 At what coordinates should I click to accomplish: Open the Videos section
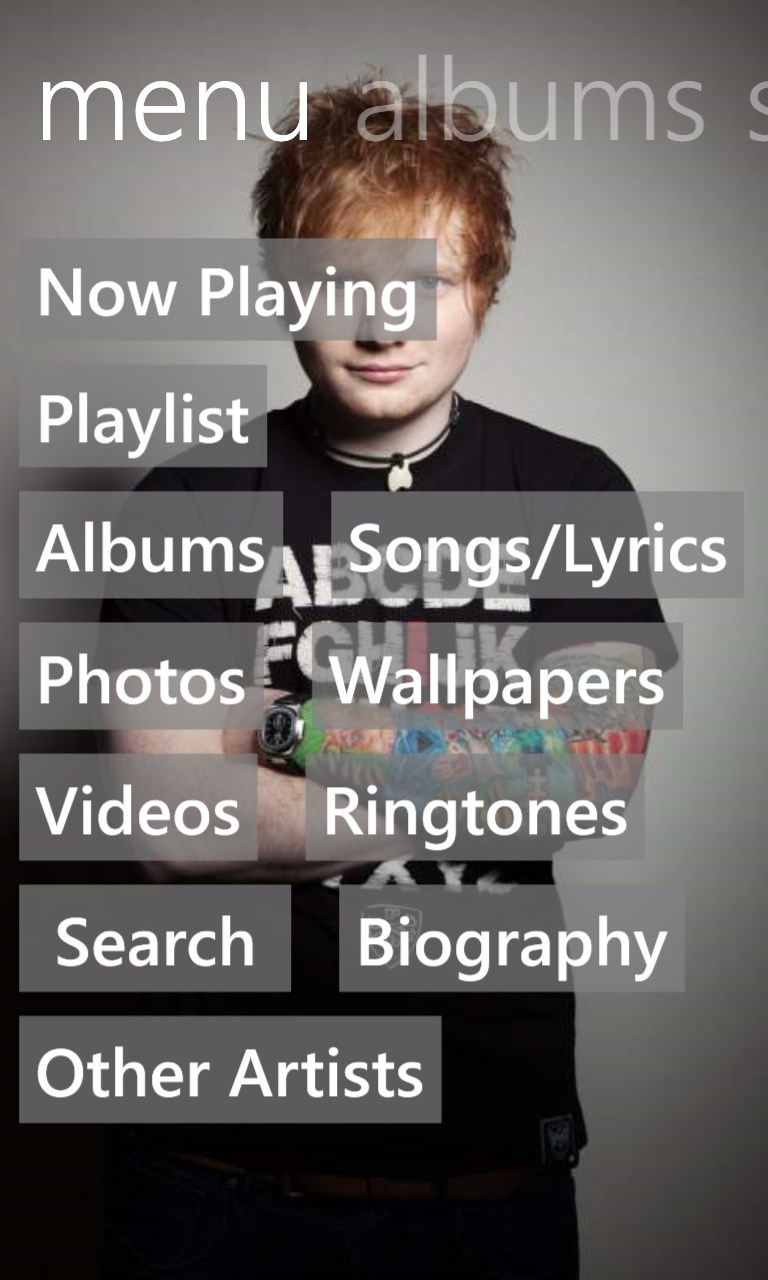138,808
